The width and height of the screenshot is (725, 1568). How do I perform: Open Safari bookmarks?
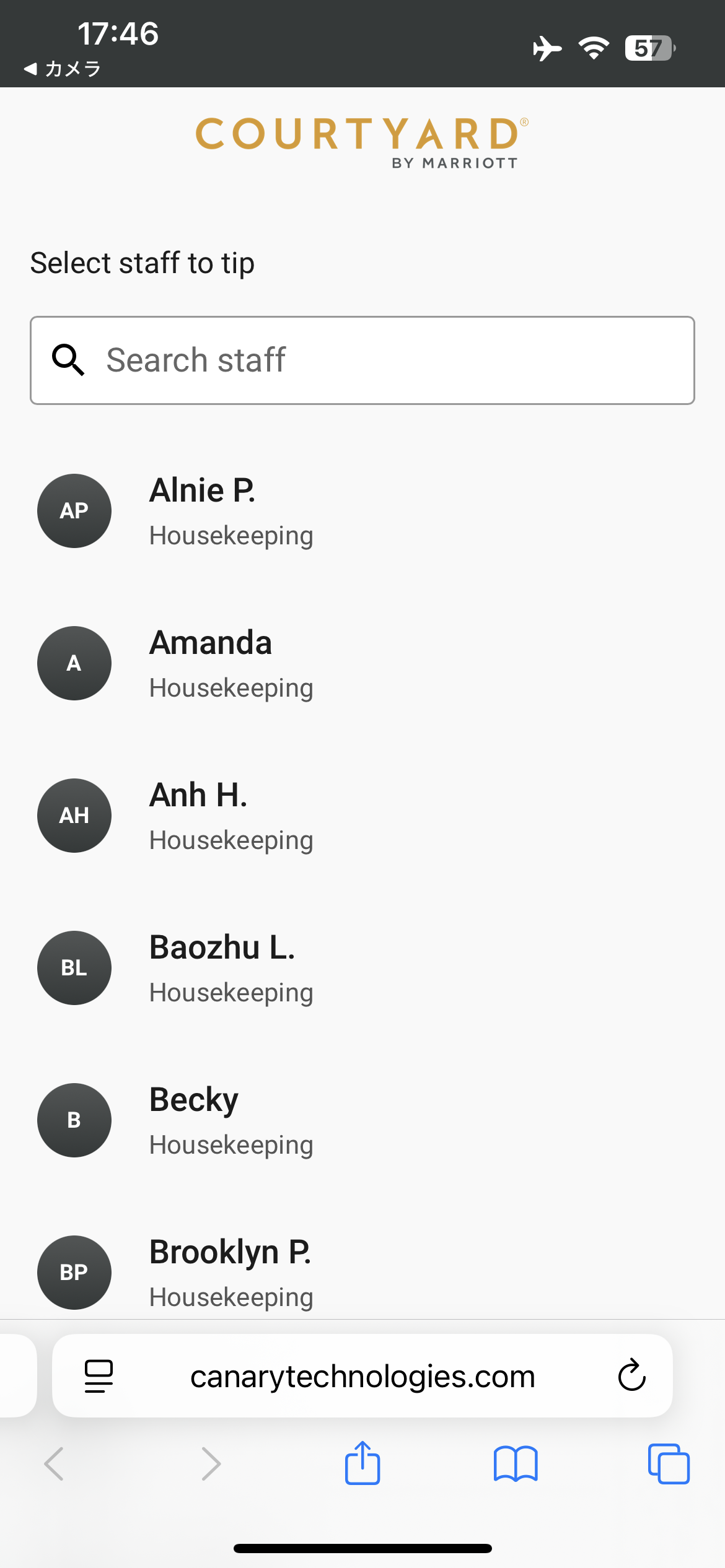[x=516, y=1464]
